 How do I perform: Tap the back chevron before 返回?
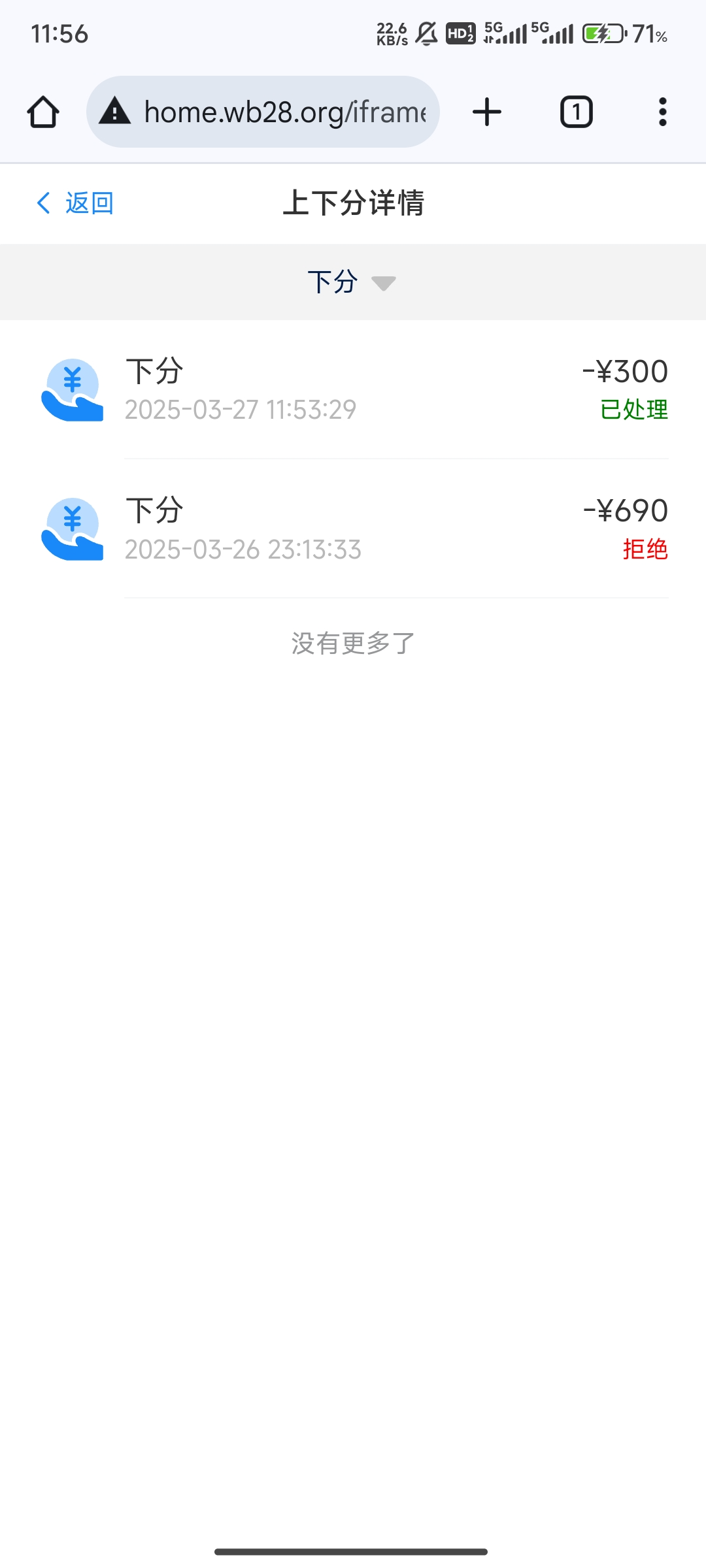coord(43,203)
